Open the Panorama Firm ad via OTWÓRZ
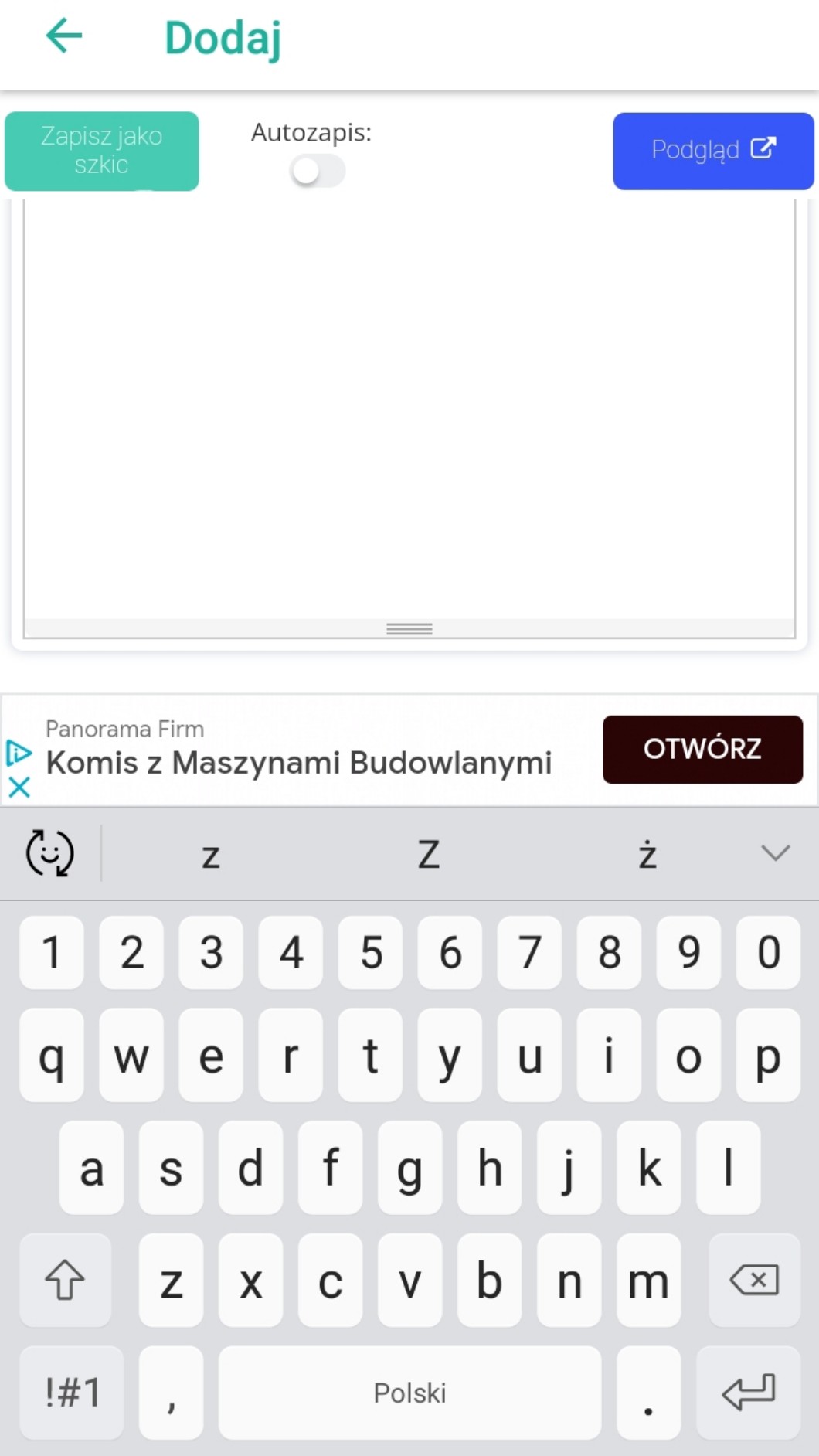 702,749
